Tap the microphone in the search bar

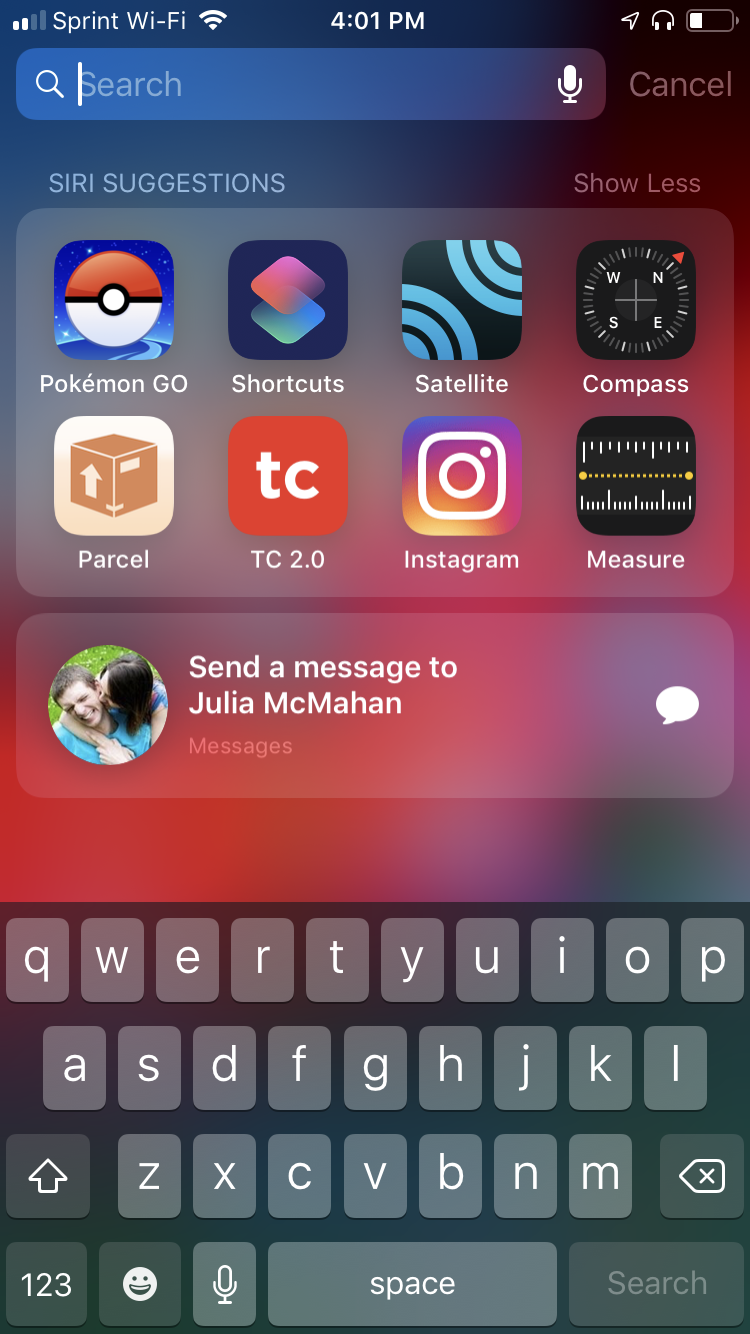570,85
